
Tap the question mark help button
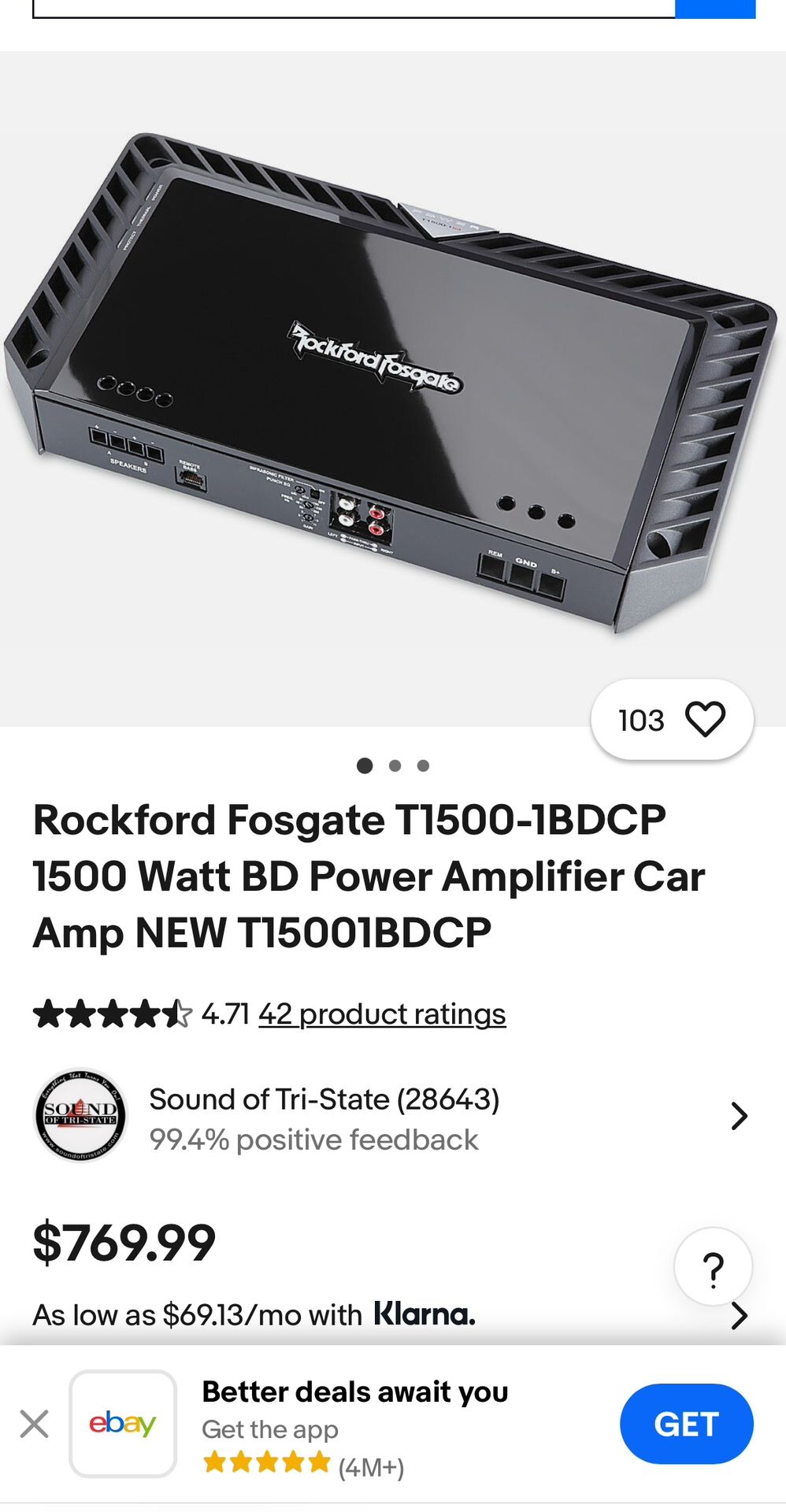point(713,1267)
